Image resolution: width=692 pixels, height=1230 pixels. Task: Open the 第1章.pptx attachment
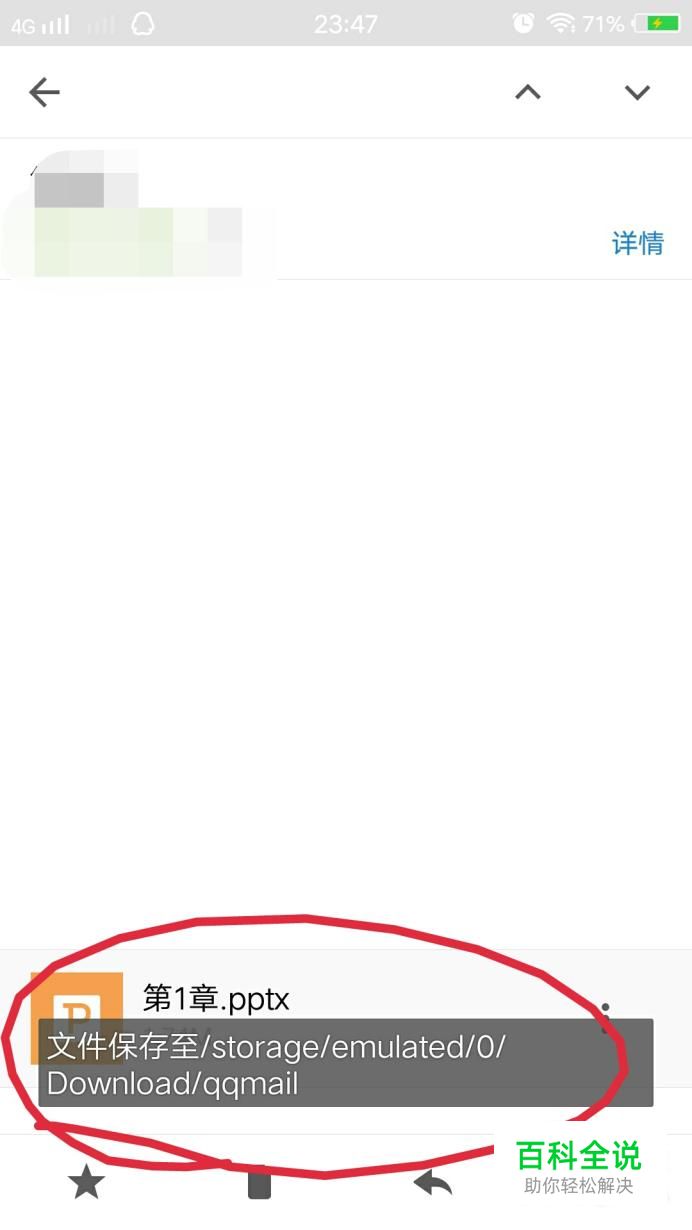216,998
